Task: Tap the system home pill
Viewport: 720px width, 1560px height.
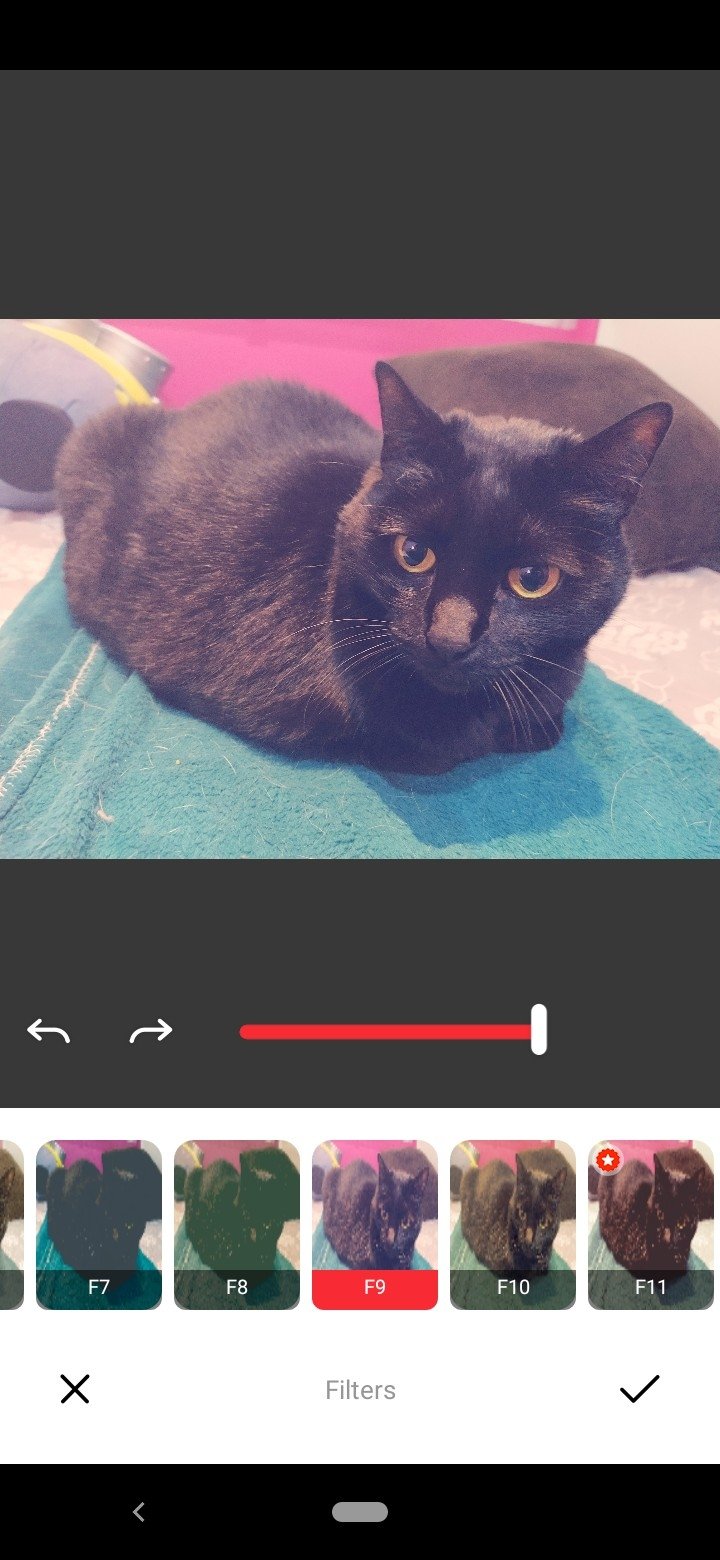Action: tap(360, 1512)
